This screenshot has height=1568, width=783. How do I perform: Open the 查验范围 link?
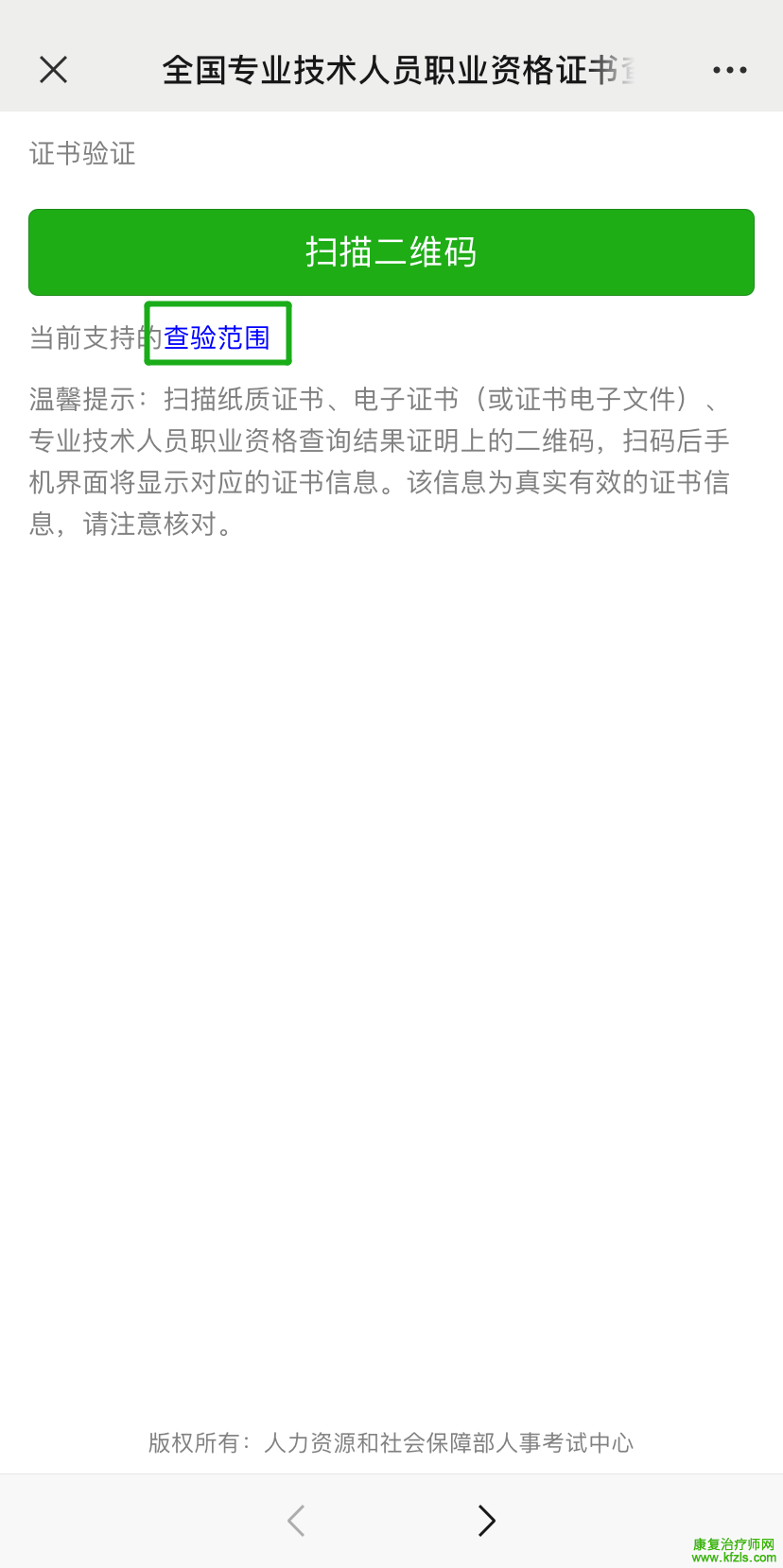click(217, 337)
